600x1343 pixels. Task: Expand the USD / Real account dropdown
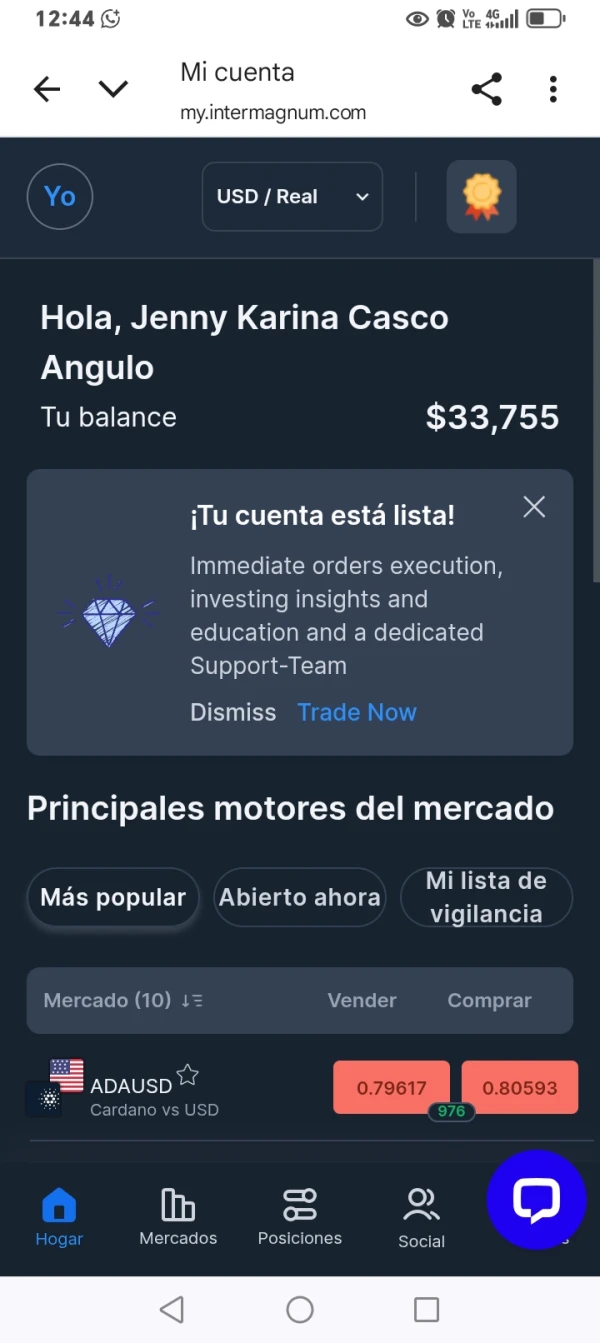[292, 197]
